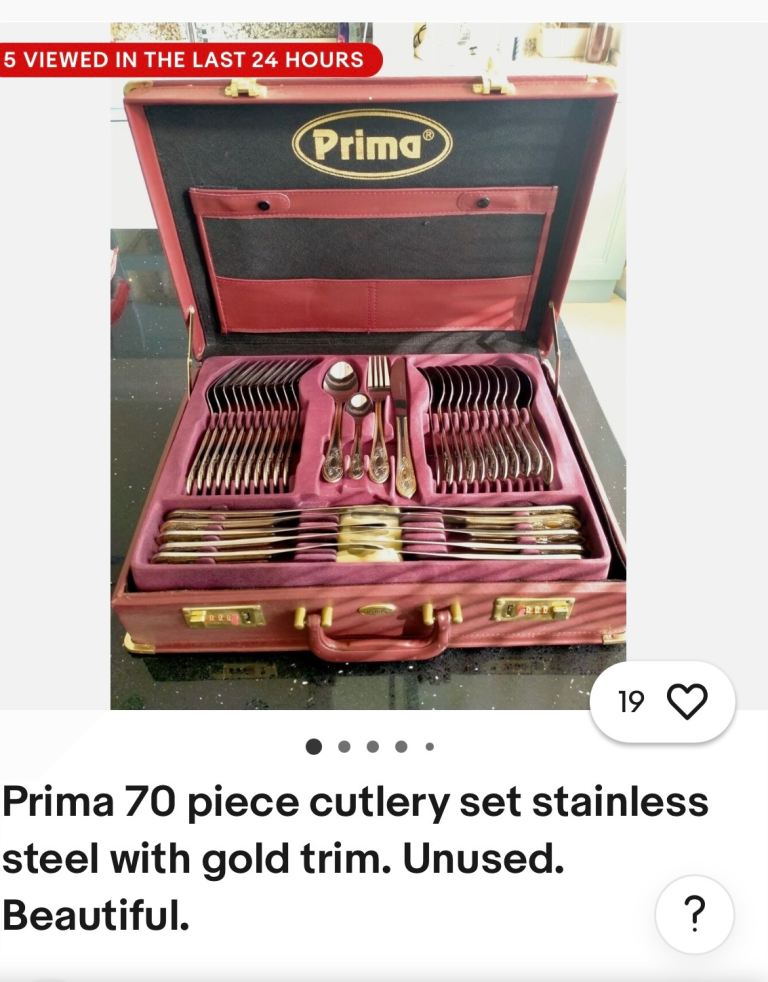This screenshot has height=982, width=768.
Task: Jump to the second image dot
Action: coord(344,746)
